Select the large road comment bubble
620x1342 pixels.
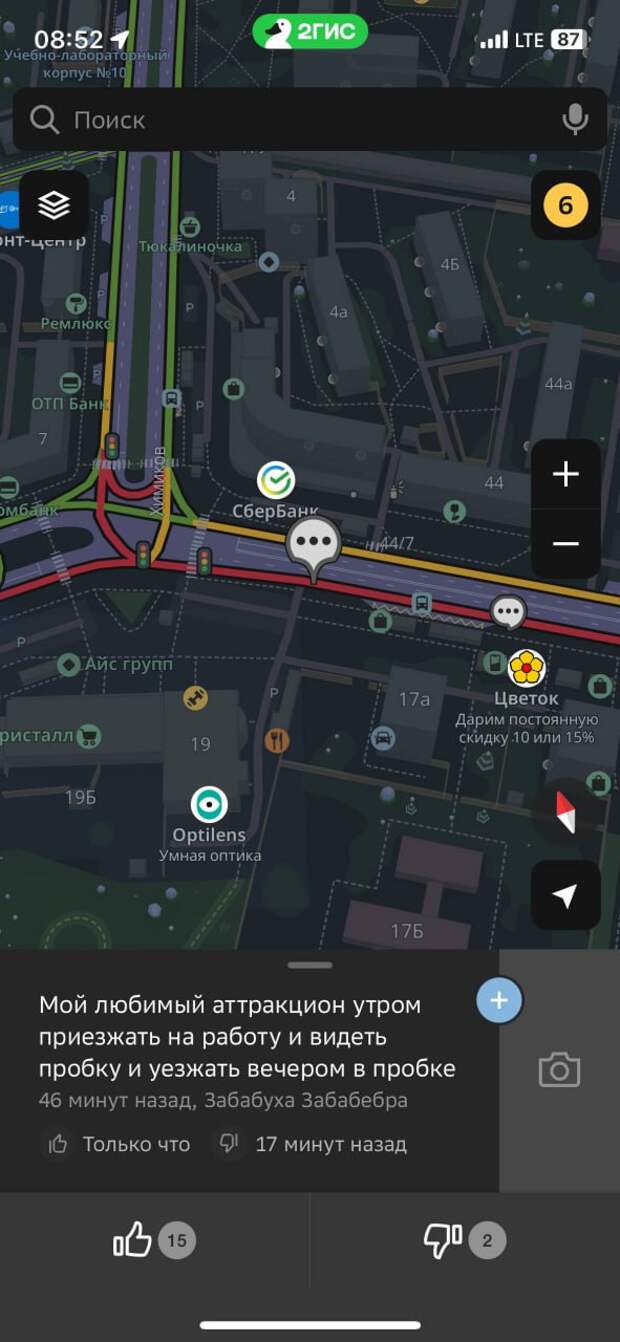[314, 545]
